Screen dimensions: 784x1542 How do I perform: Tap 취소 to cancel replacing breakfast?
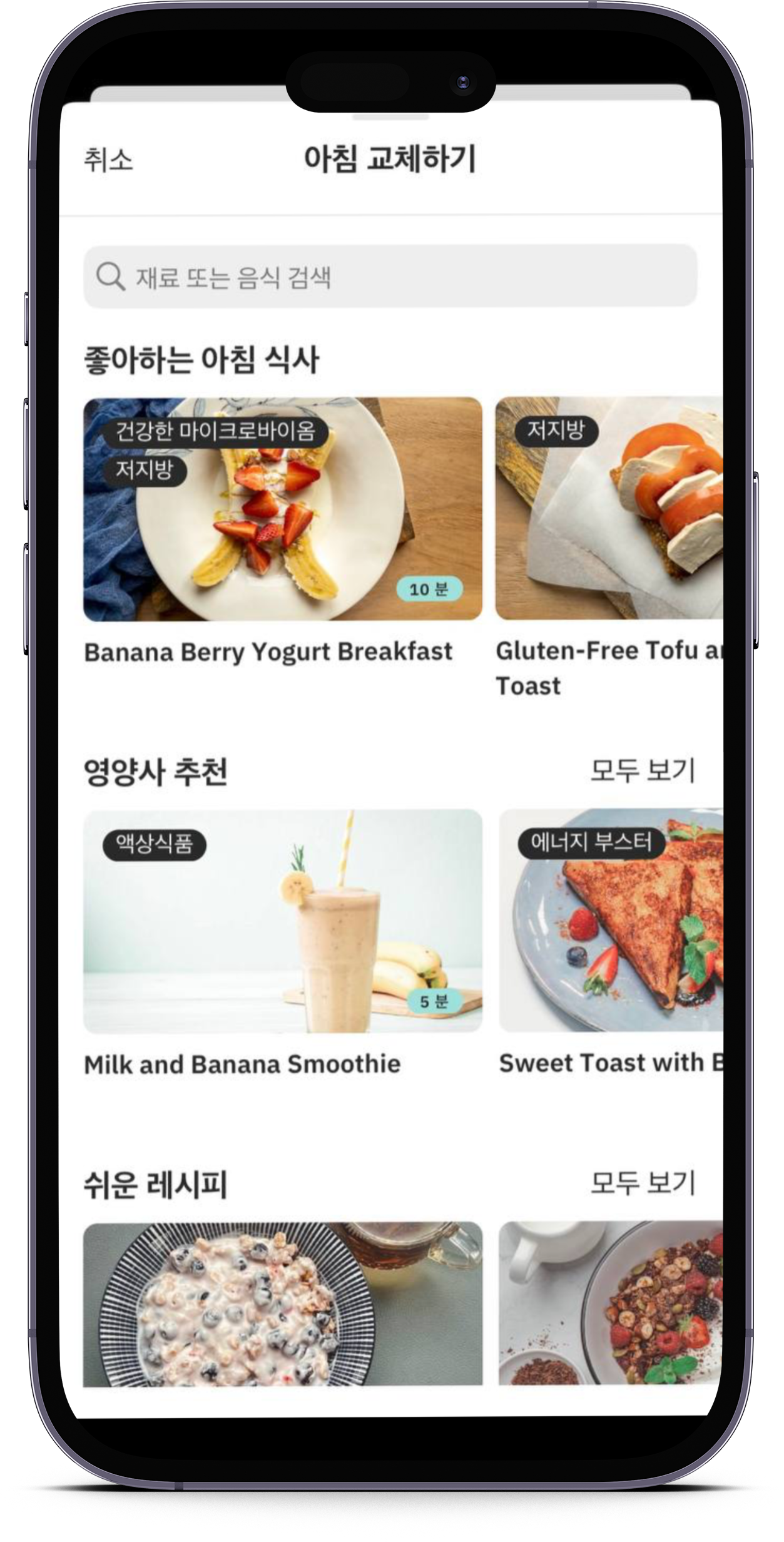point(108,160)
